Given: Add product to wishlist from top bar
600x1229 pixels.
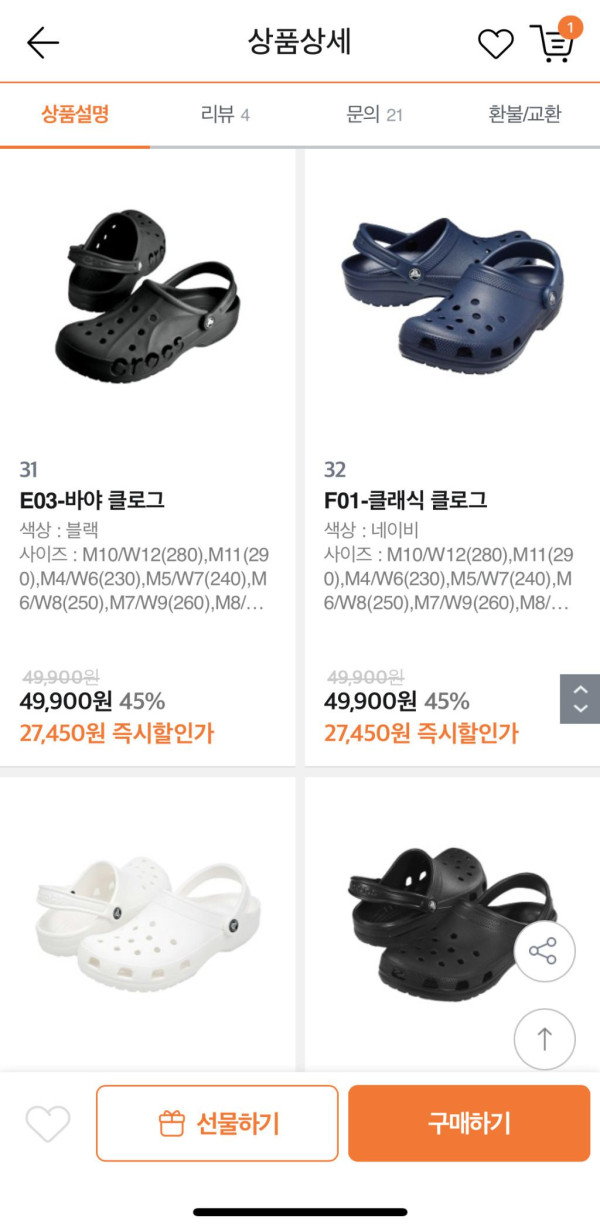Looking at the screenshot, I should tap(495, 43).
